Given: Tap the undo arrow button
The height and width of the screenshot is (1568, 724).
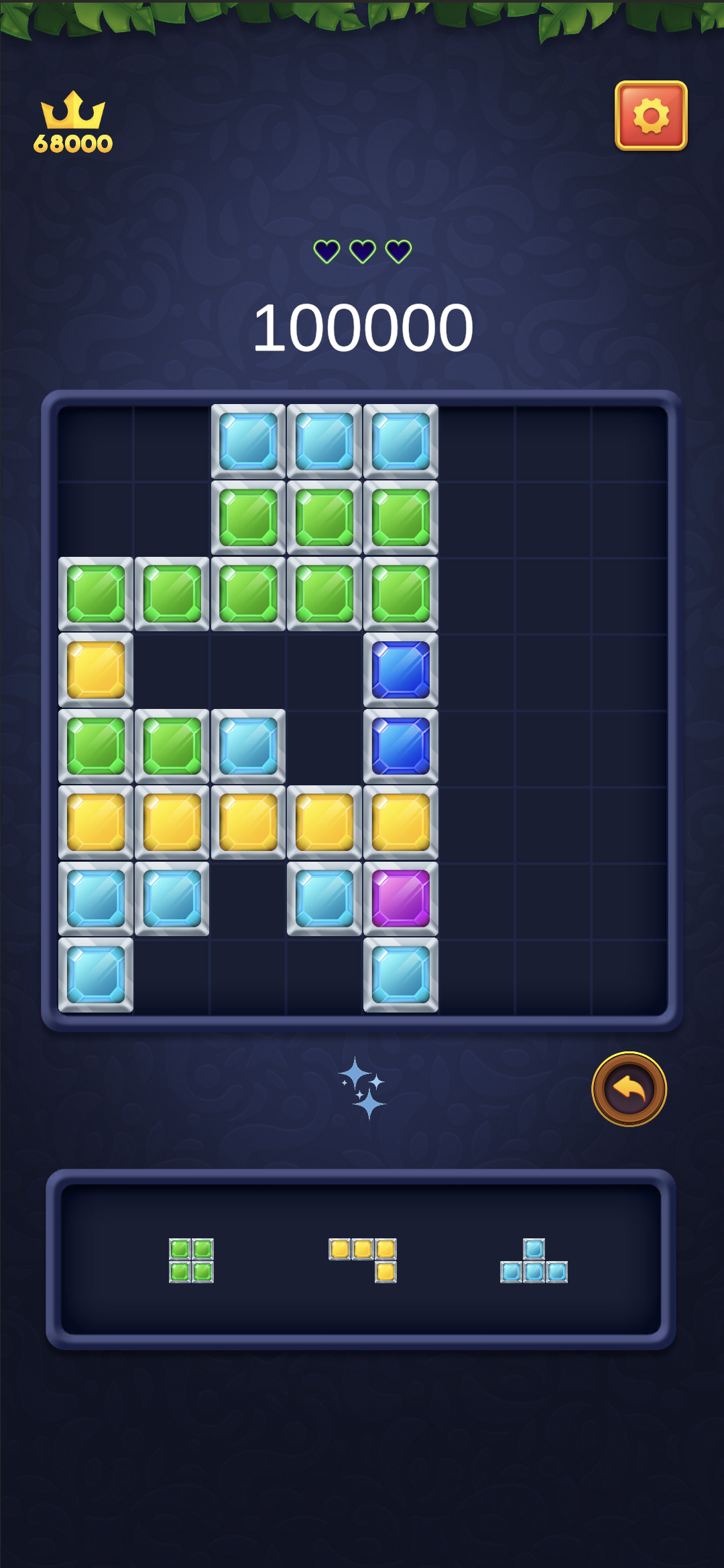Looking at the screenshot, I should (629, 1089).
